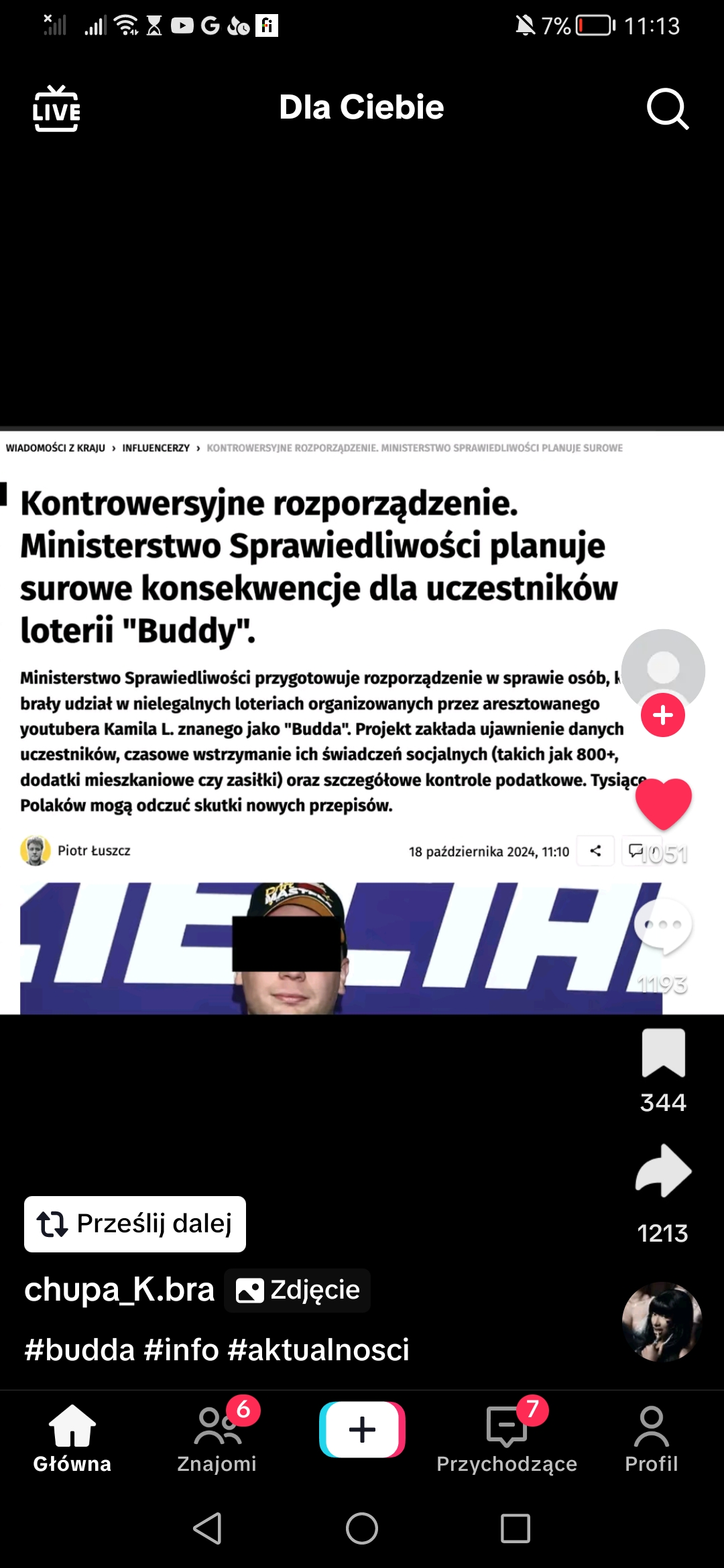Open the #info hashtag
Screen dimensions: 724x1568
[x=181, y=1349]
